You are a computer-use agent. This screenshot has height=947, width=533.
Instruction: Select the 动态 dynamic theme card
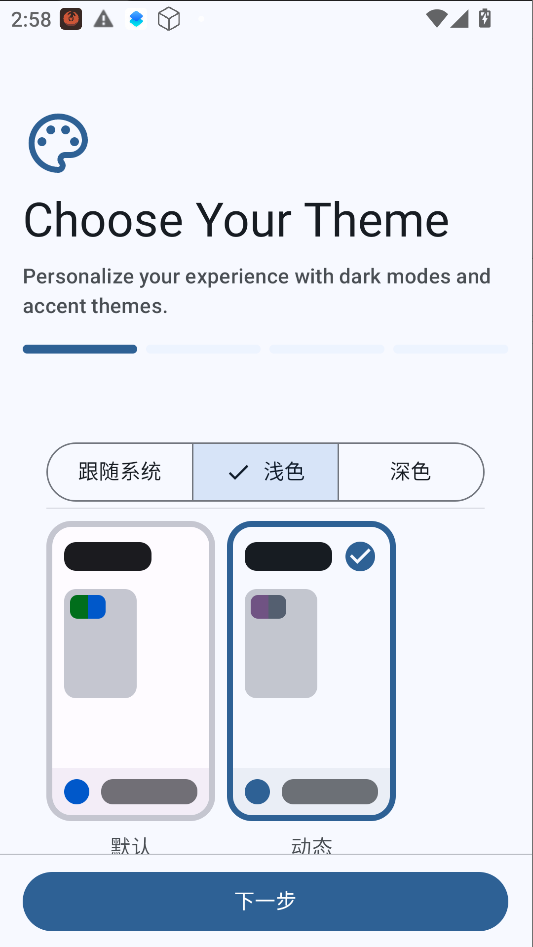tap(311, 671)
